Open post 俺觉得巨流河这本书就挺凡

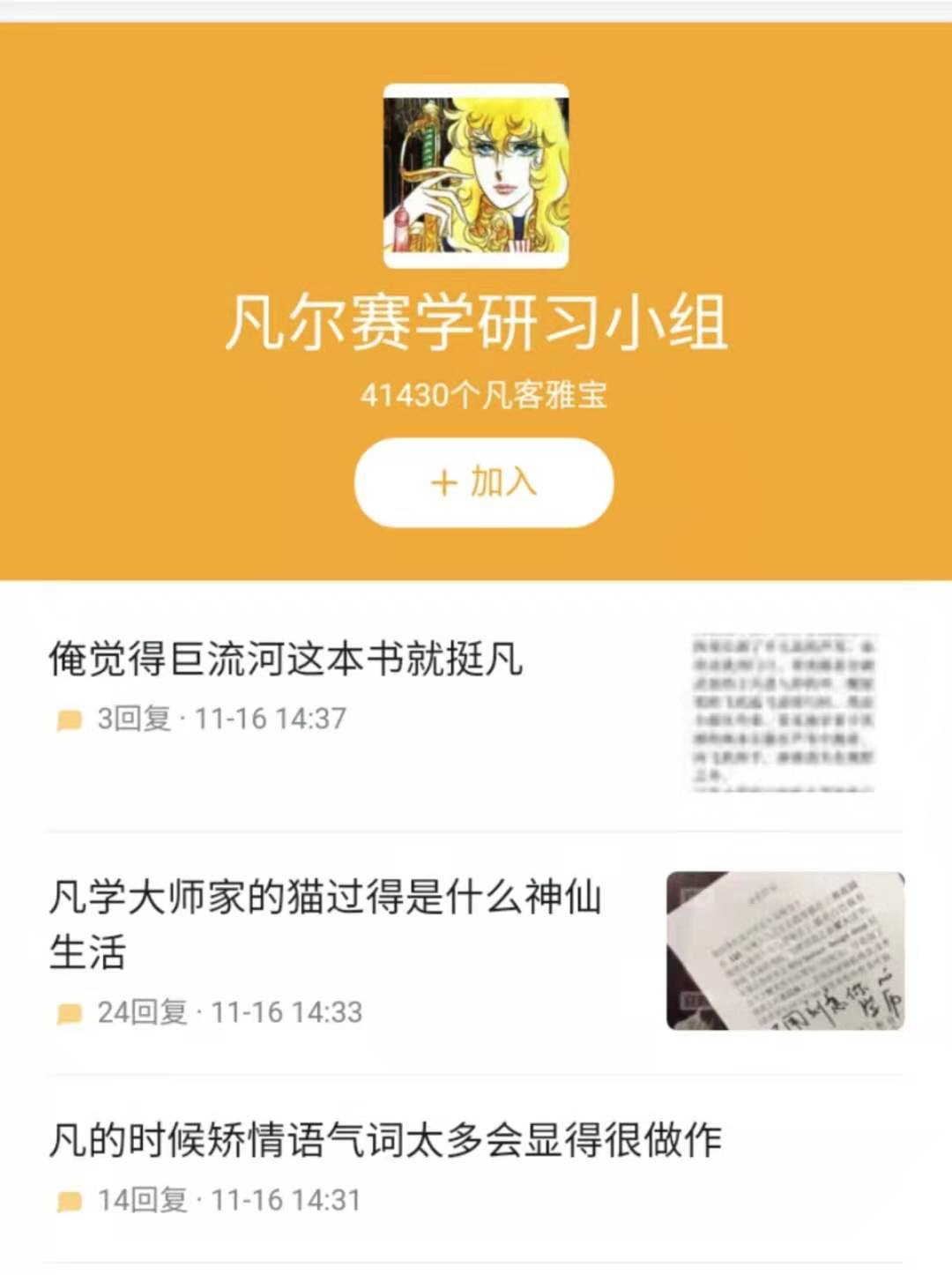pyautogui.click(x=286, y=659)
